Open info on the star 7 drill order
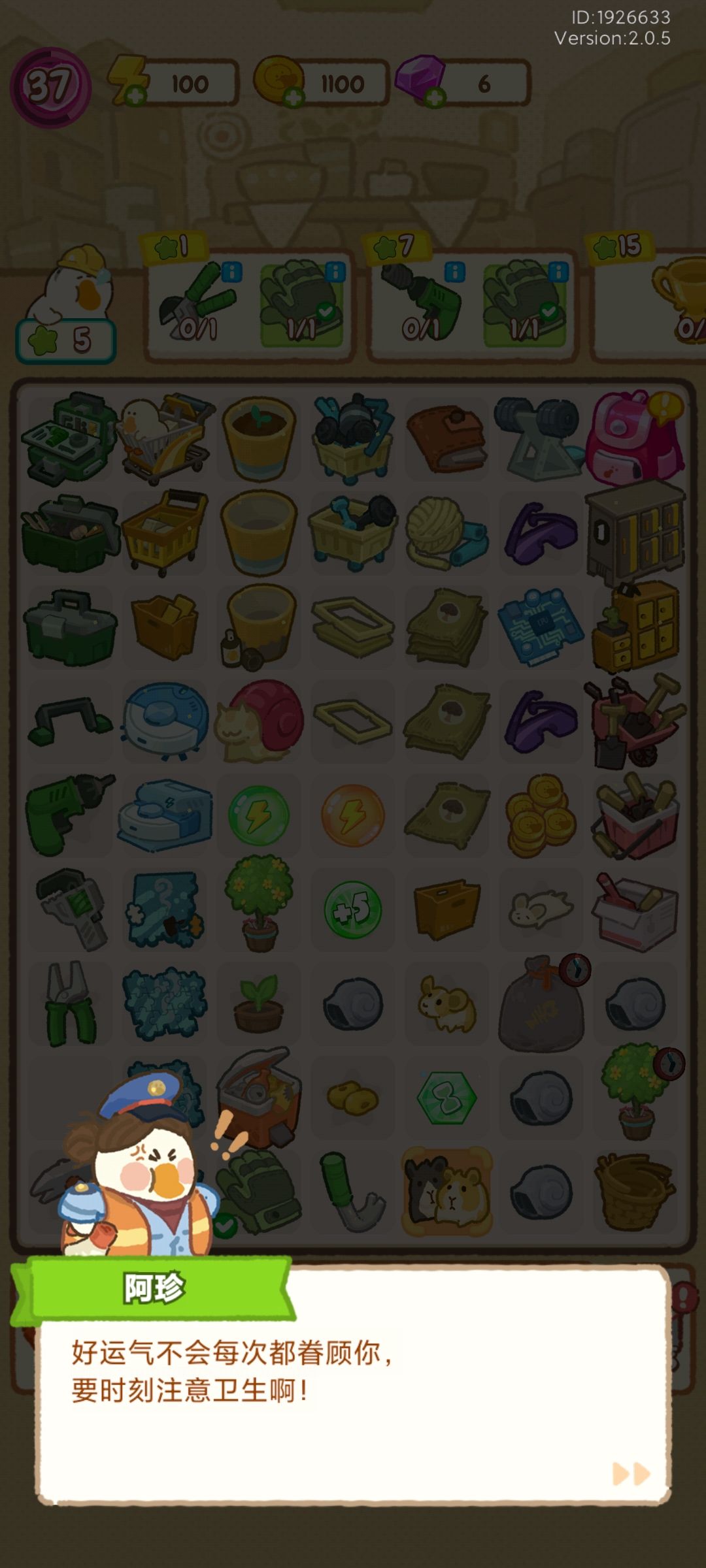This screenshot has width=706, height=1568. (x=455, y=271)
